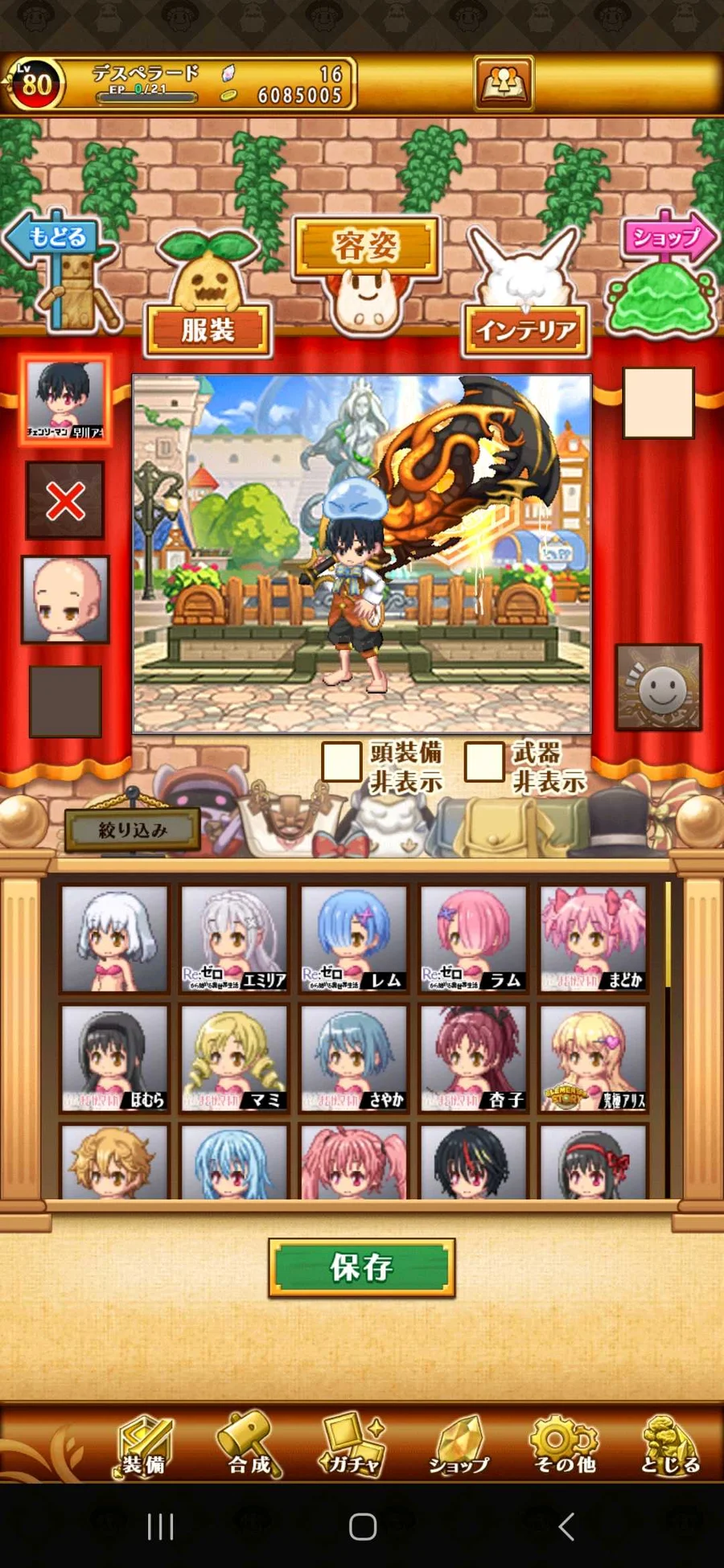Check 武器 非表示 box
This screenshot has width=724, height=1568.
[x=484, y=761]
